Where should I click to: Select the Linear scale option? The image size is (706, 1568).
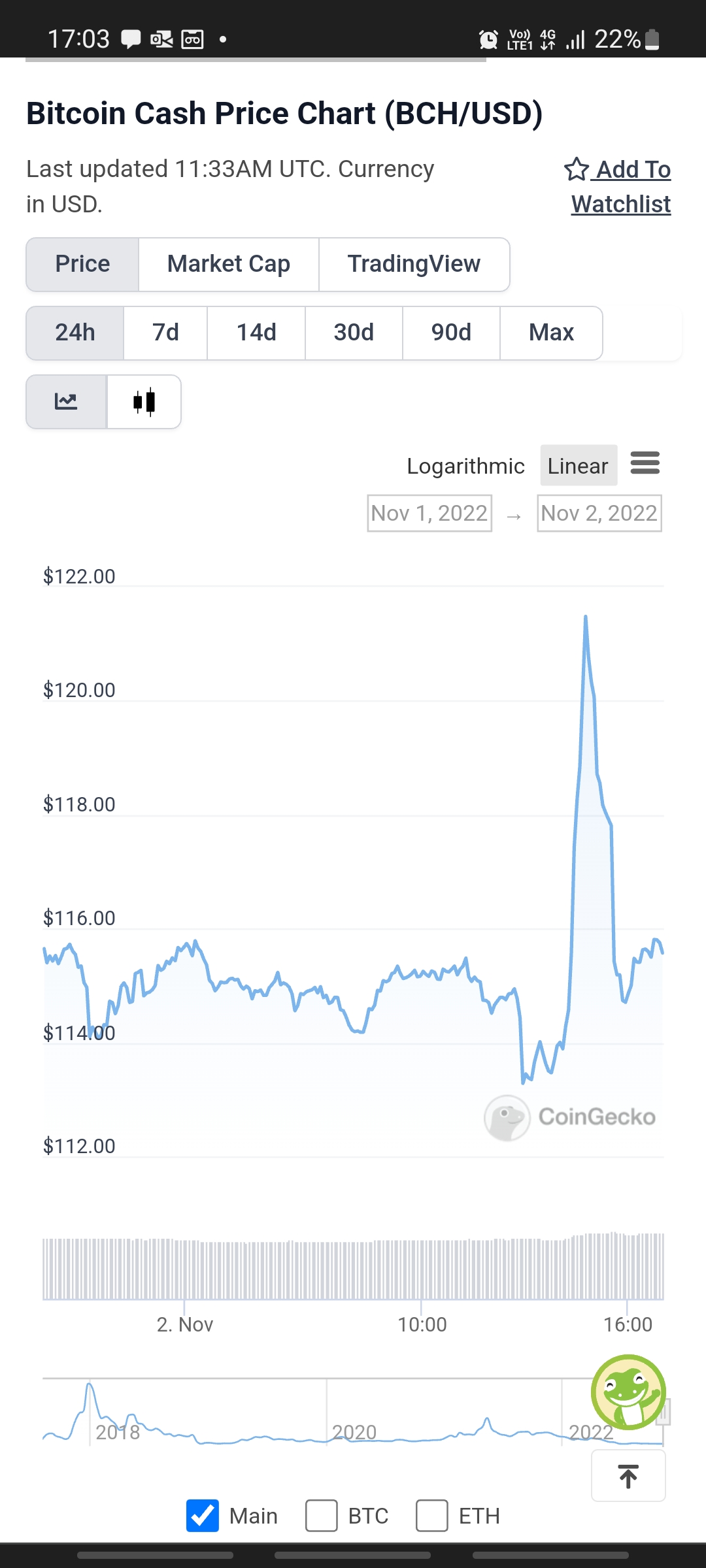point(579,465)
